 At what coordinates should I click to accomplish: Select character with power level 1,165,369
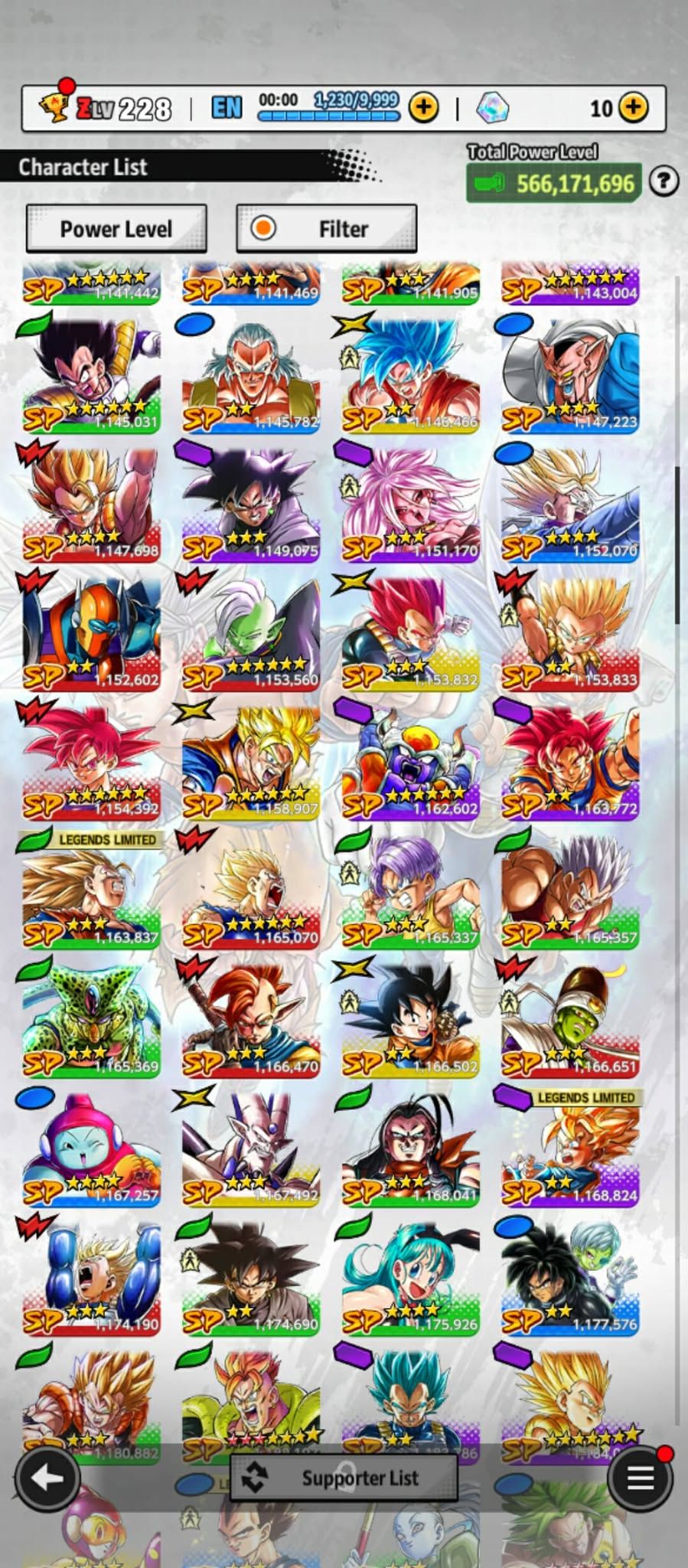91,1020
